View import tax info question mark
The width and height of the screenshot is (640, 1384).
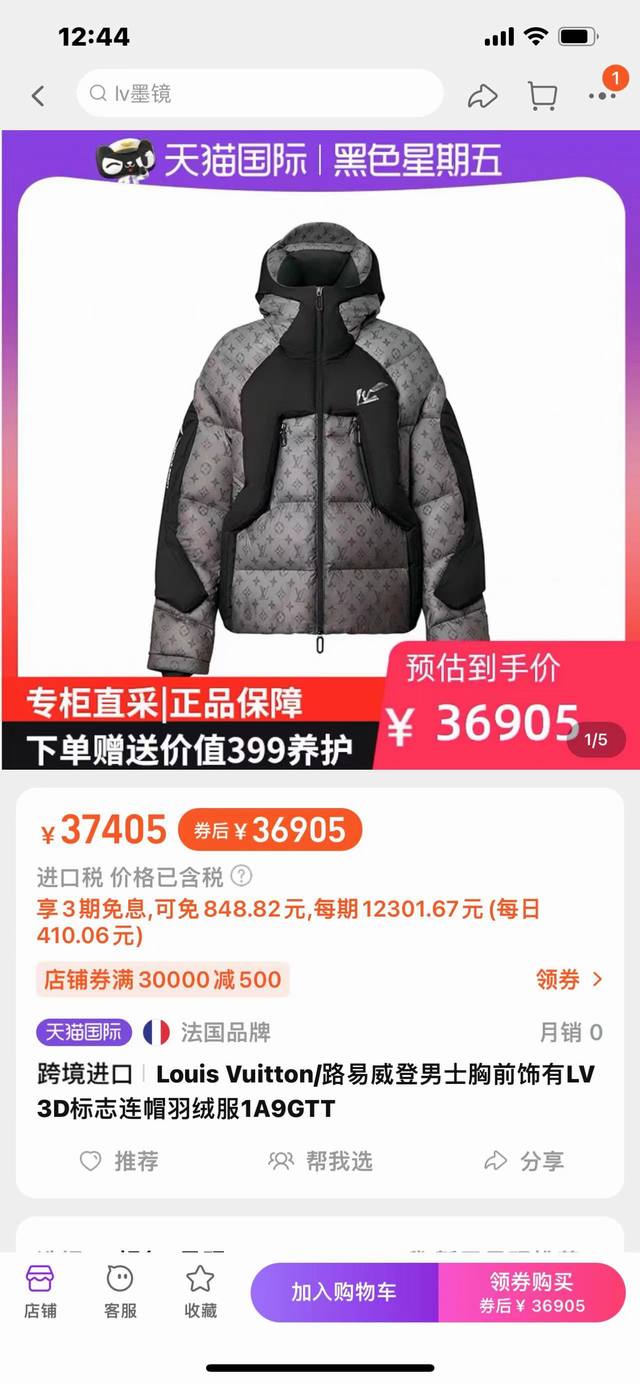click(241, 877)
